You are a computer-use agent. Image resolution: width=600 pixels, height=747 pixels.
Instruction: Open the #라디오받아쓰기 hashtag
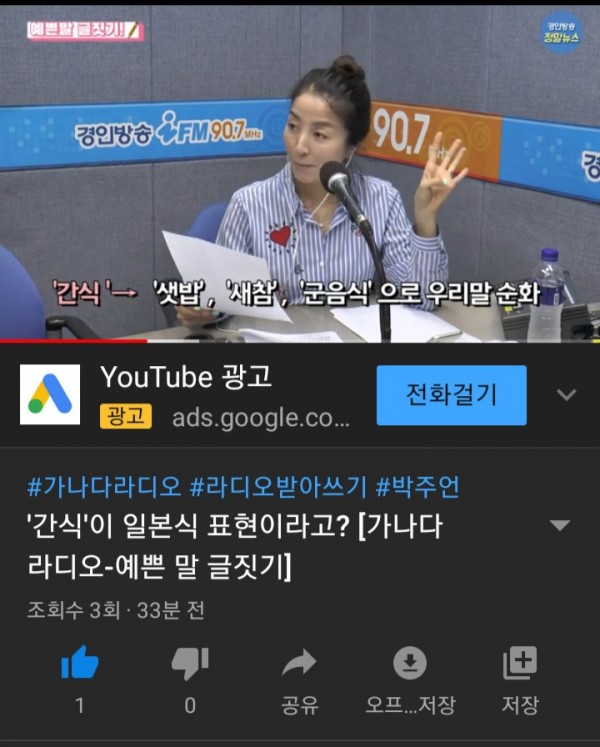[278, 487]
